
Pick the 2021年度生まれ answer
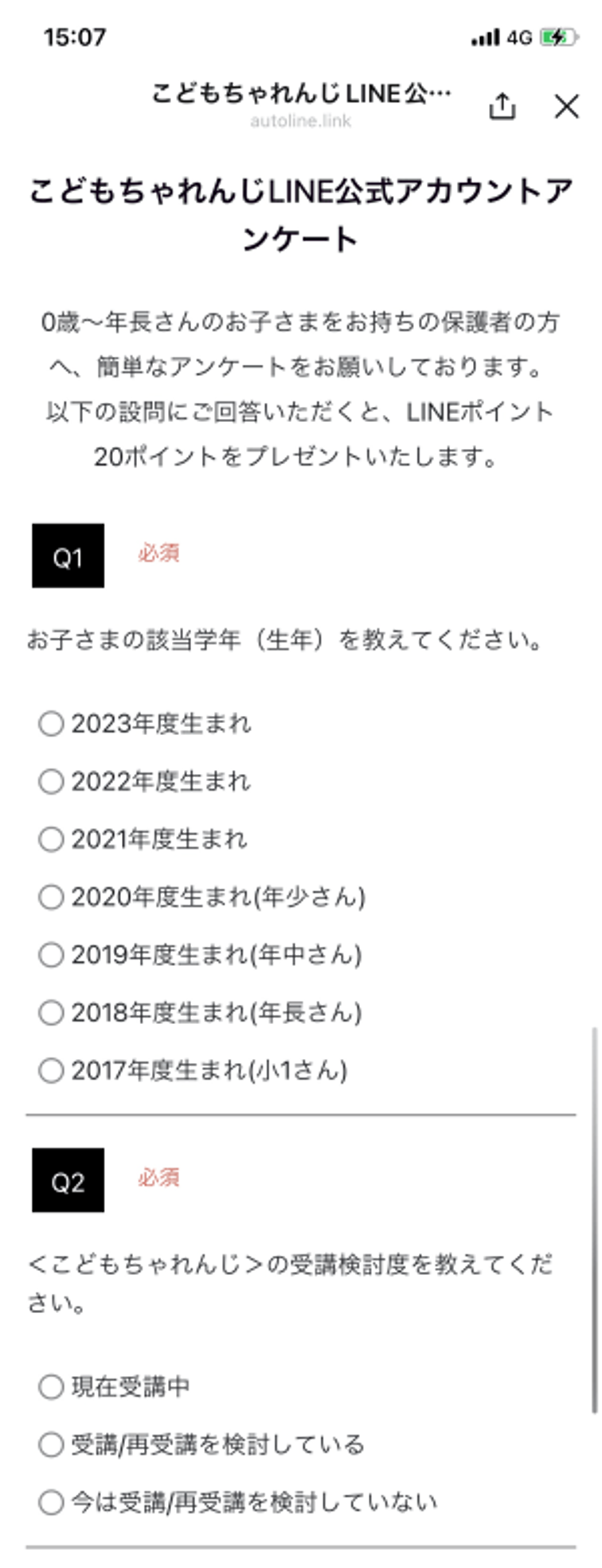click(x=52, y=839)
